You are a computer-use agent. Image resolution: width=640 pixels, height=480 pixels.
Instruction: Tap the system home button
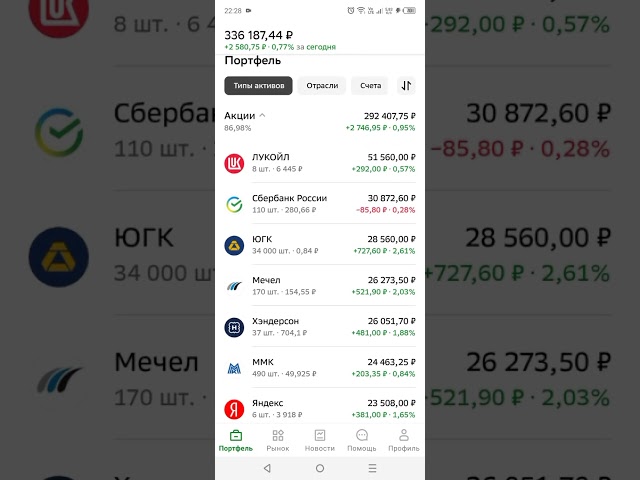point(320,468)
